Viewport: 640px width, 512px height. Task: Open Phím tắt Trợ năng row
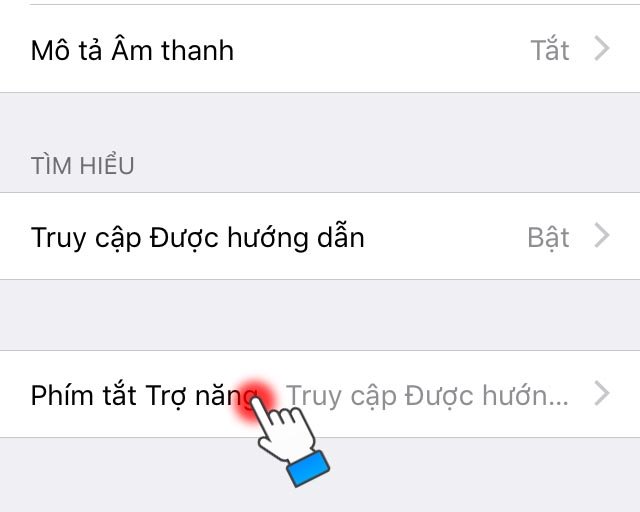320,394
